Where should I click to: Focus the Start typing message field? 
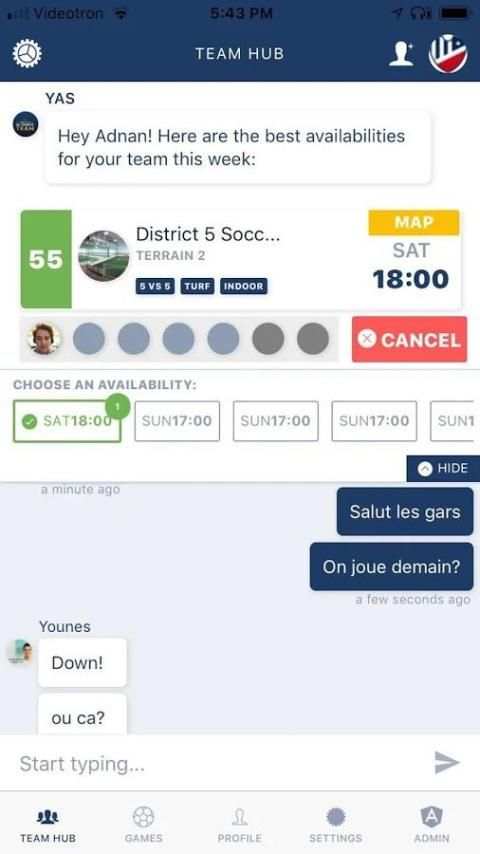click(218, 764)
